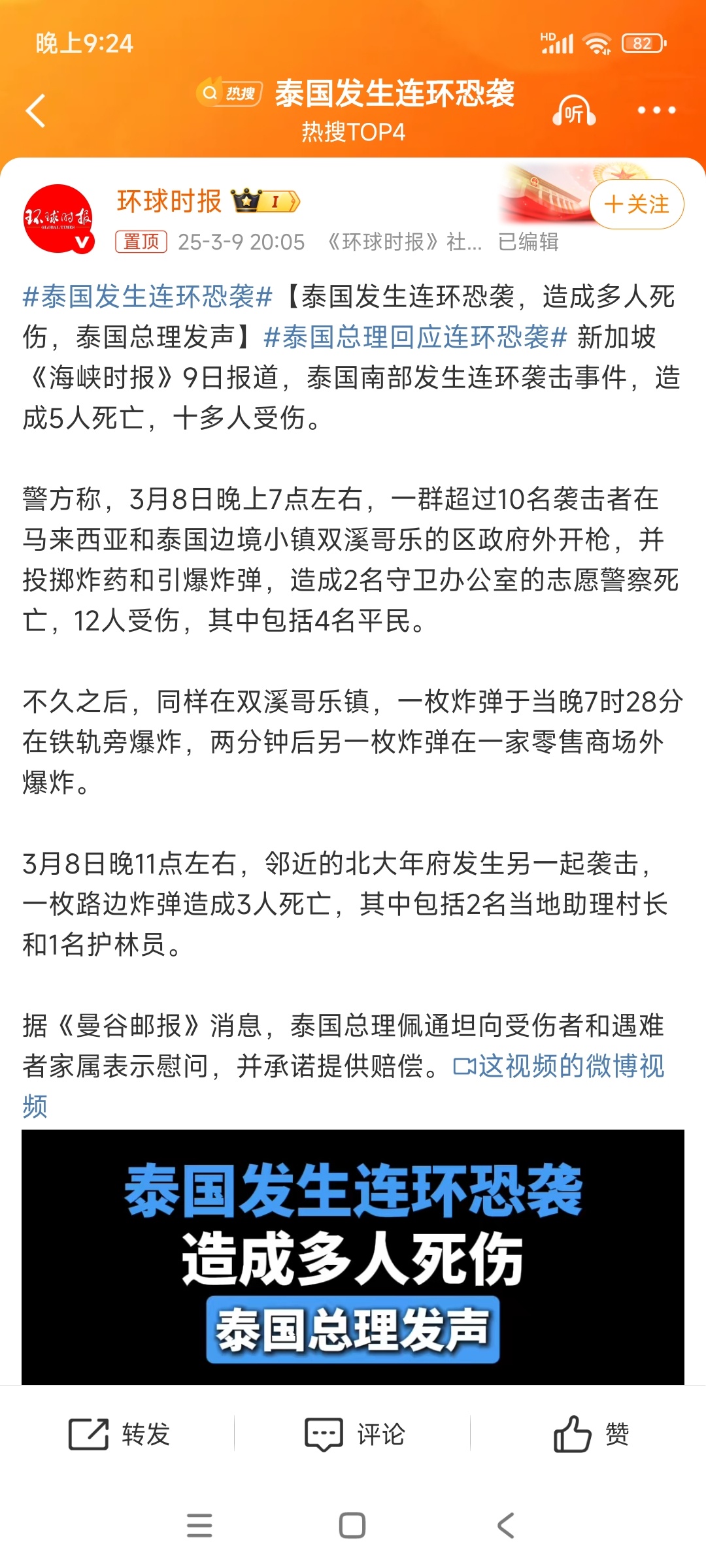Viewport: 706px width, 1568px height.
Task: Open 环球时报 profile avatar
Action: pos(58,219)
